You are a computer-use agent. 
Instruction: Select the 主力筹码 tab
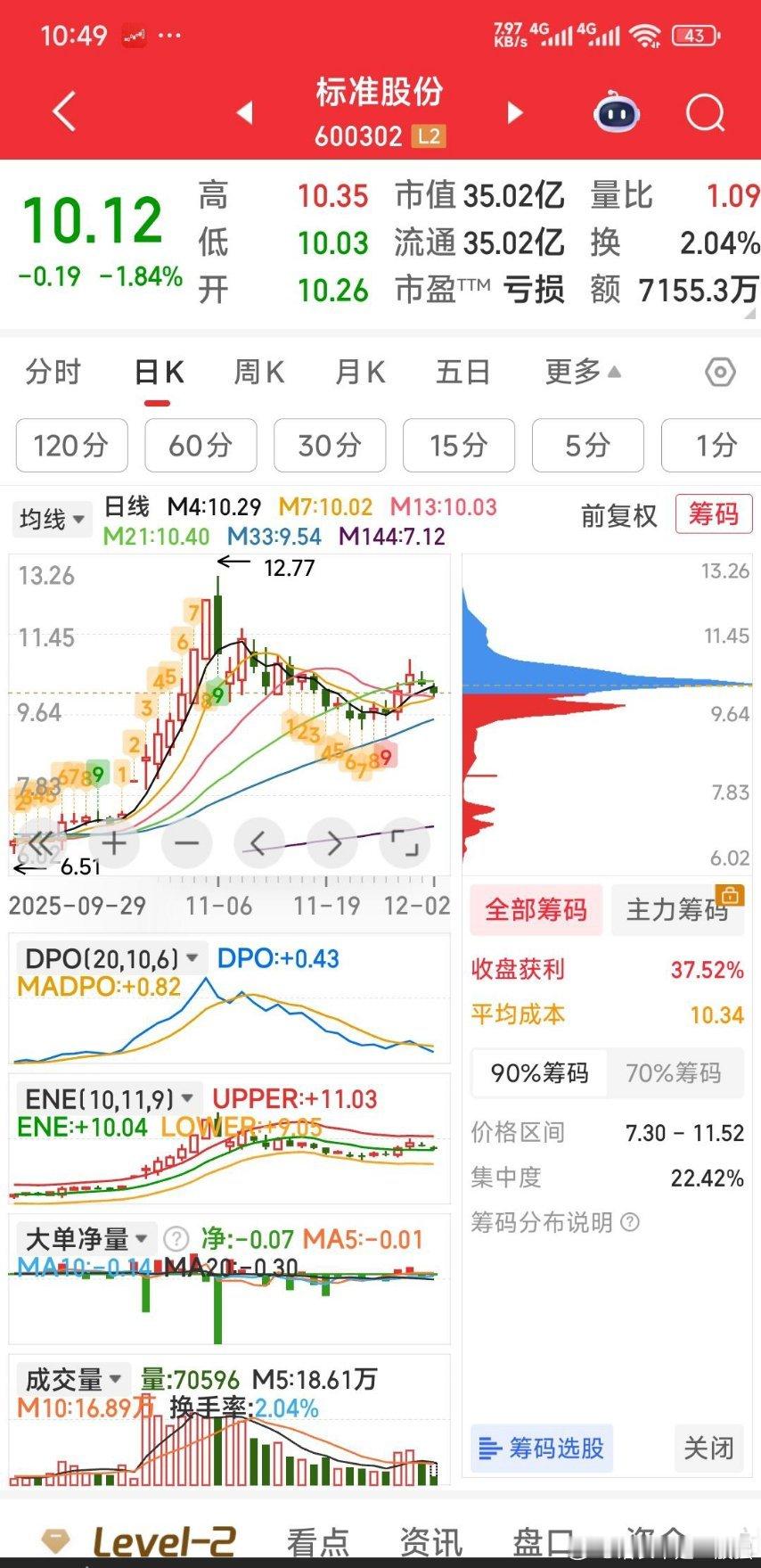(x=677, y=909)
